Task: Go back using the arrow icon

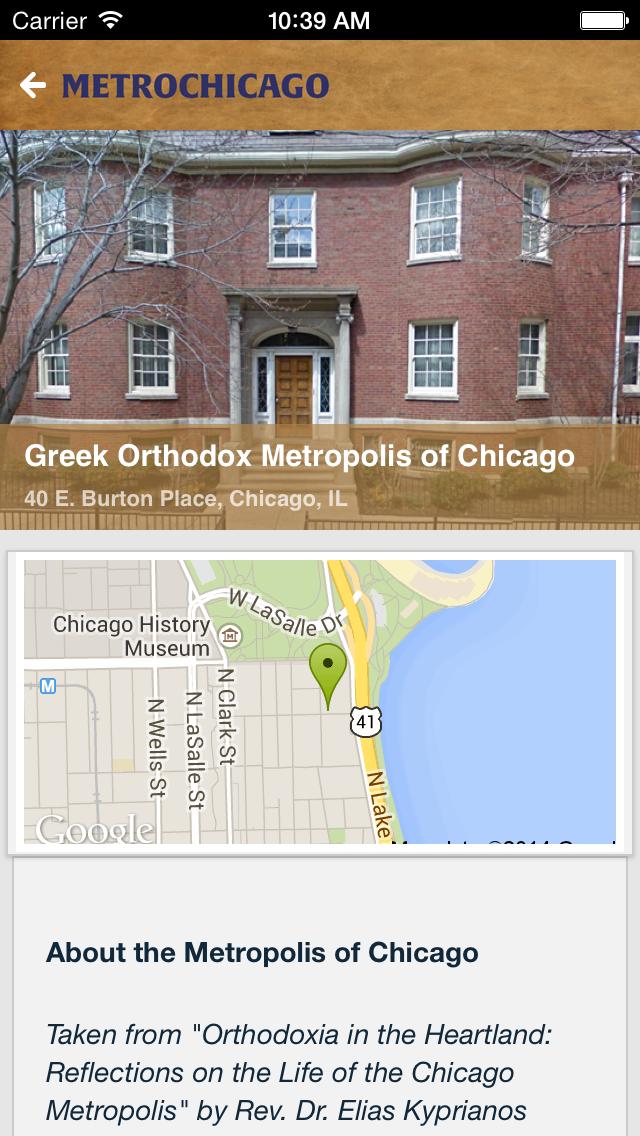Action: pos(33,86)
